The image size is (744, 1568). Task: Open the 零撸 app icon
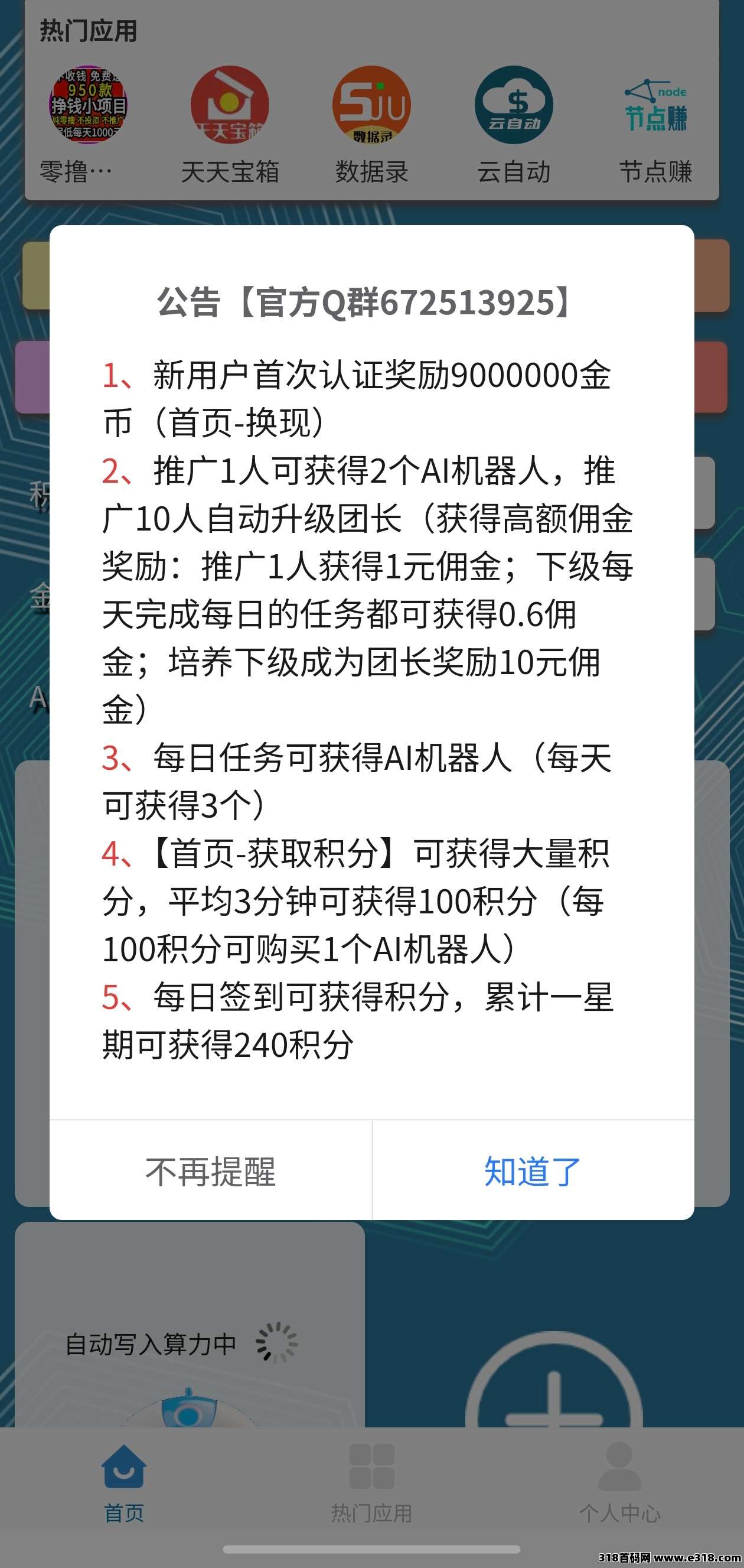click(88, 105)
